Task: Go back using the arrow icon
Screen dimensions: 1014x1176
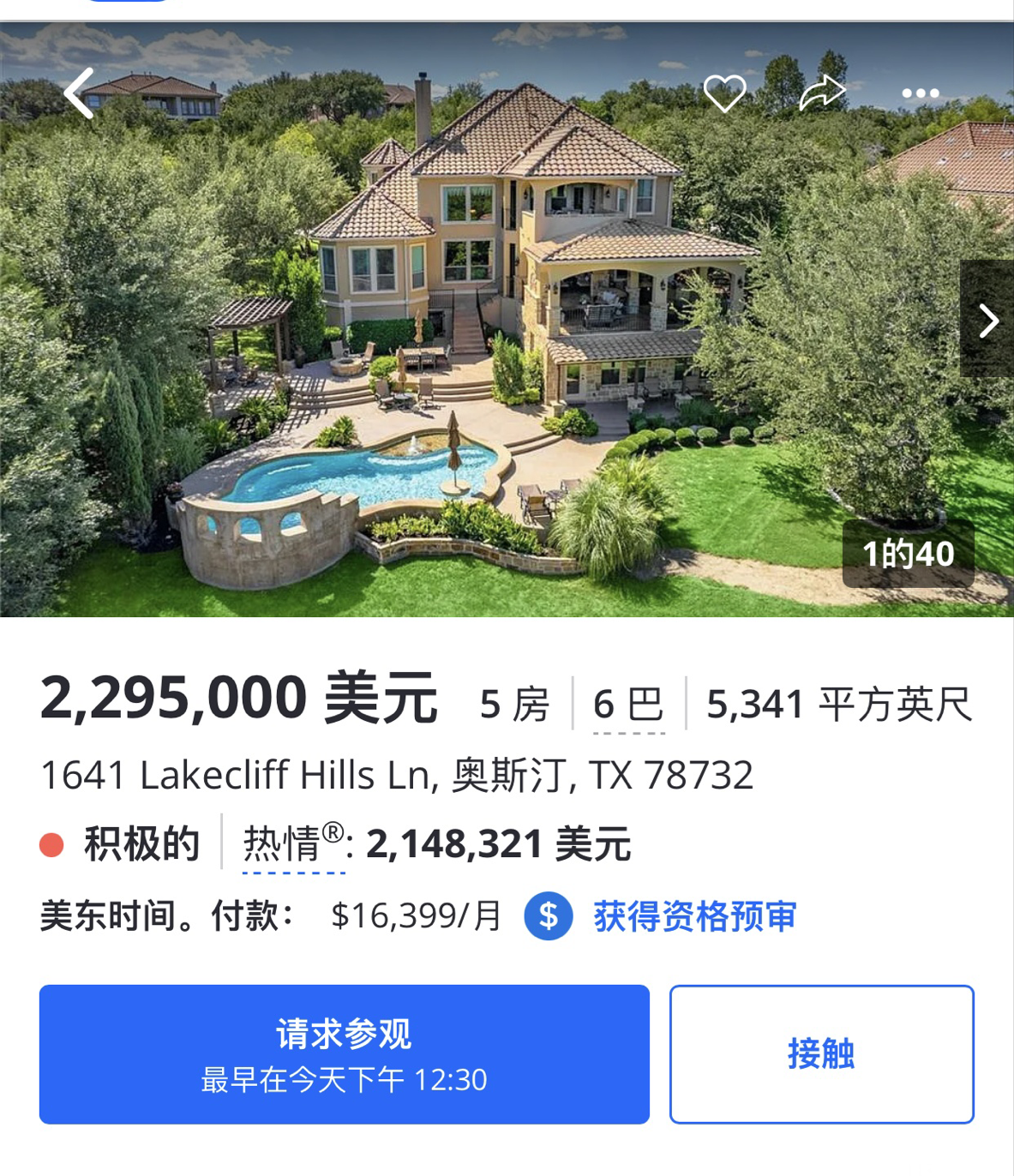Action: click(79, 93)
